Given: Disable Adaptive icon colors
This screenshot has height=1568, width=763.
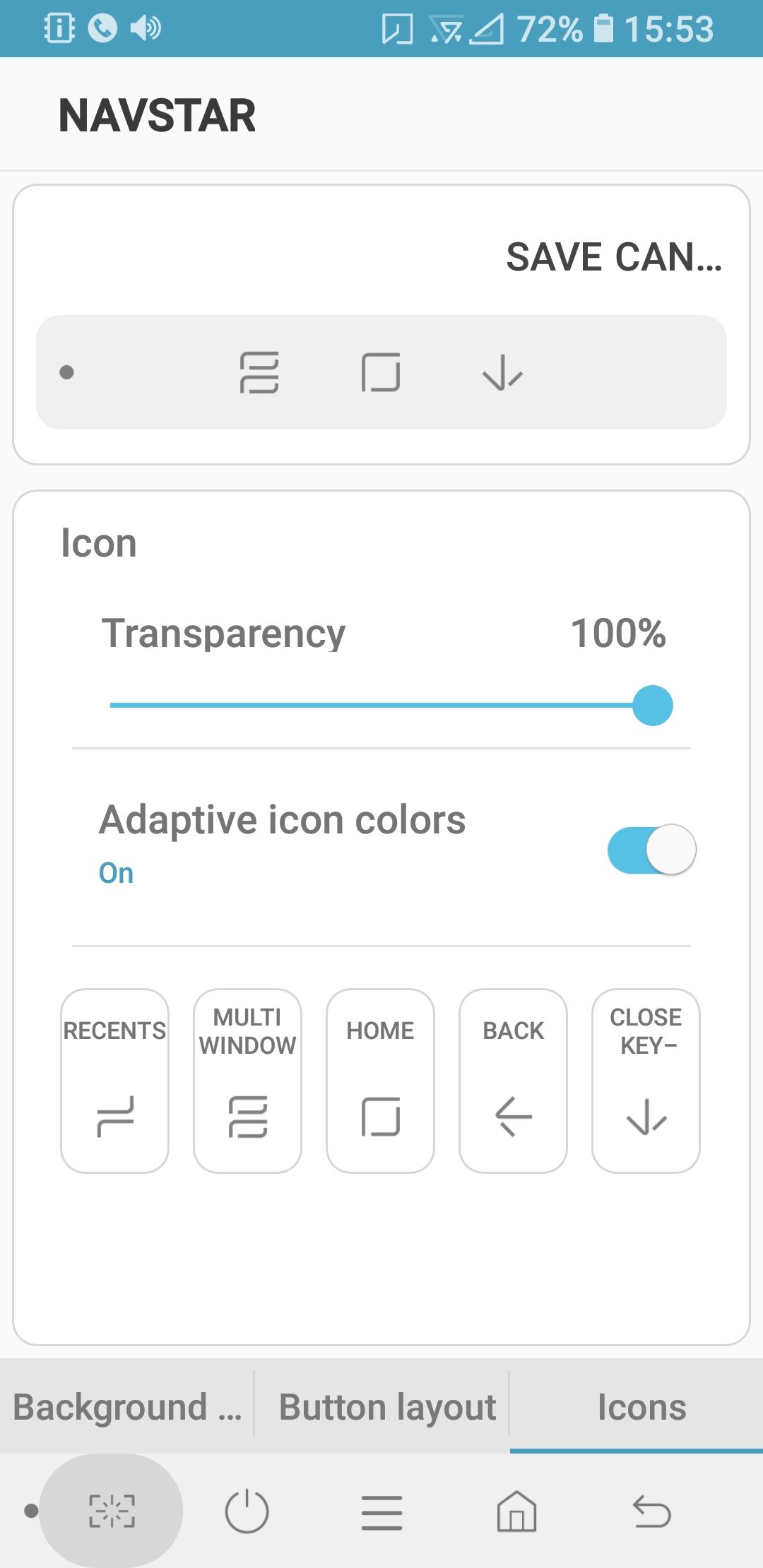Looking at the screenshot, I should point(651,849).
